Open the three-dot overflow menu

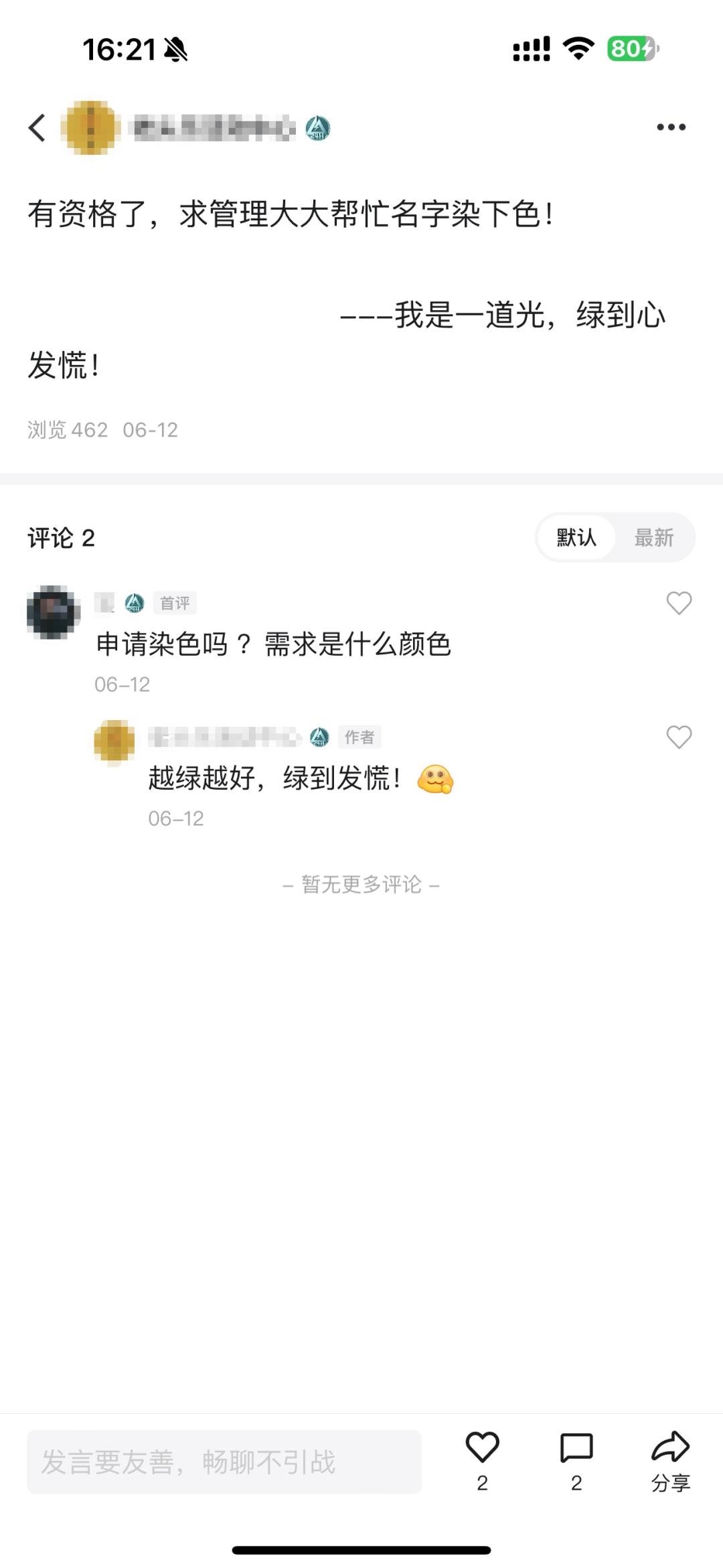671,127
